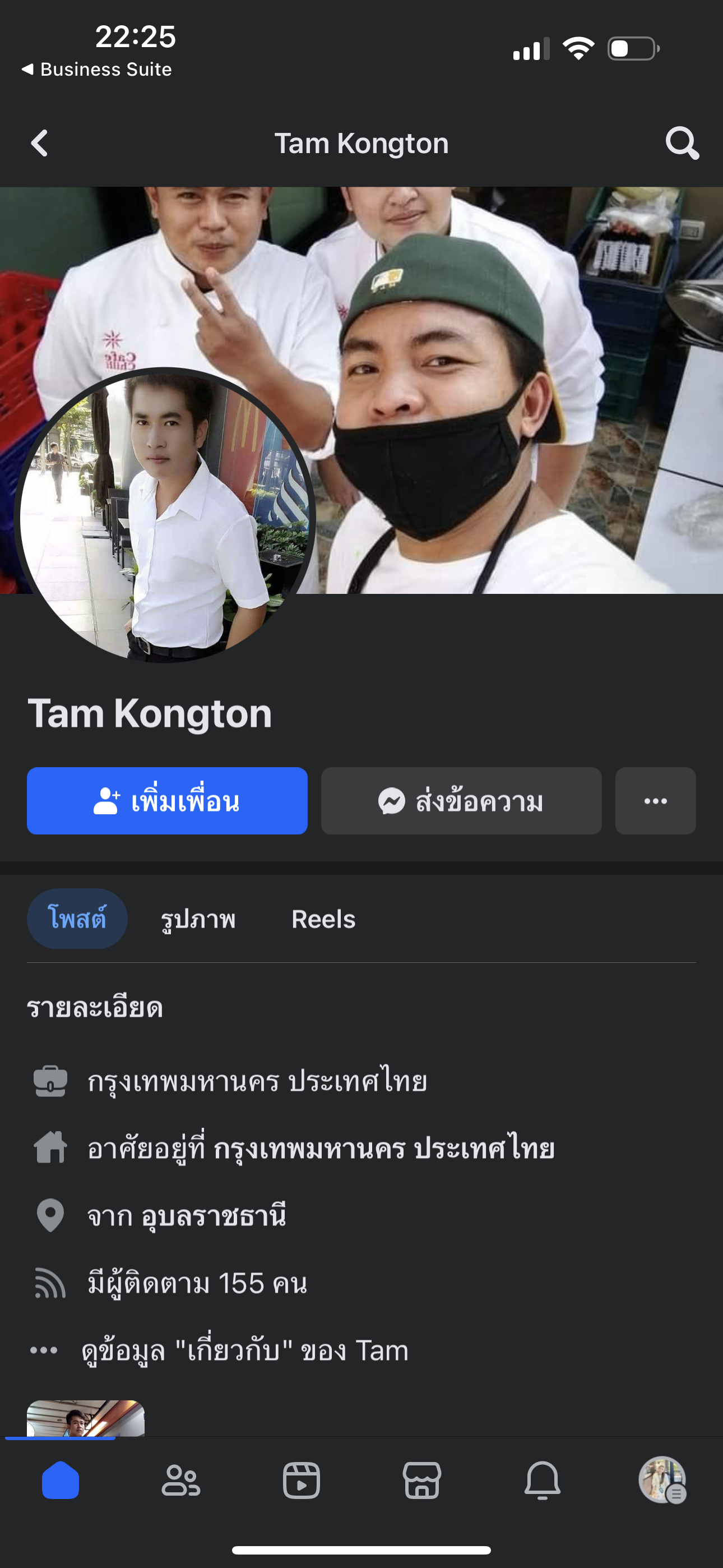This screenshot has width=723, height=1568.
Task: Tap the เพิ่มเพื่อน add friend button
Action: (167, 801)
